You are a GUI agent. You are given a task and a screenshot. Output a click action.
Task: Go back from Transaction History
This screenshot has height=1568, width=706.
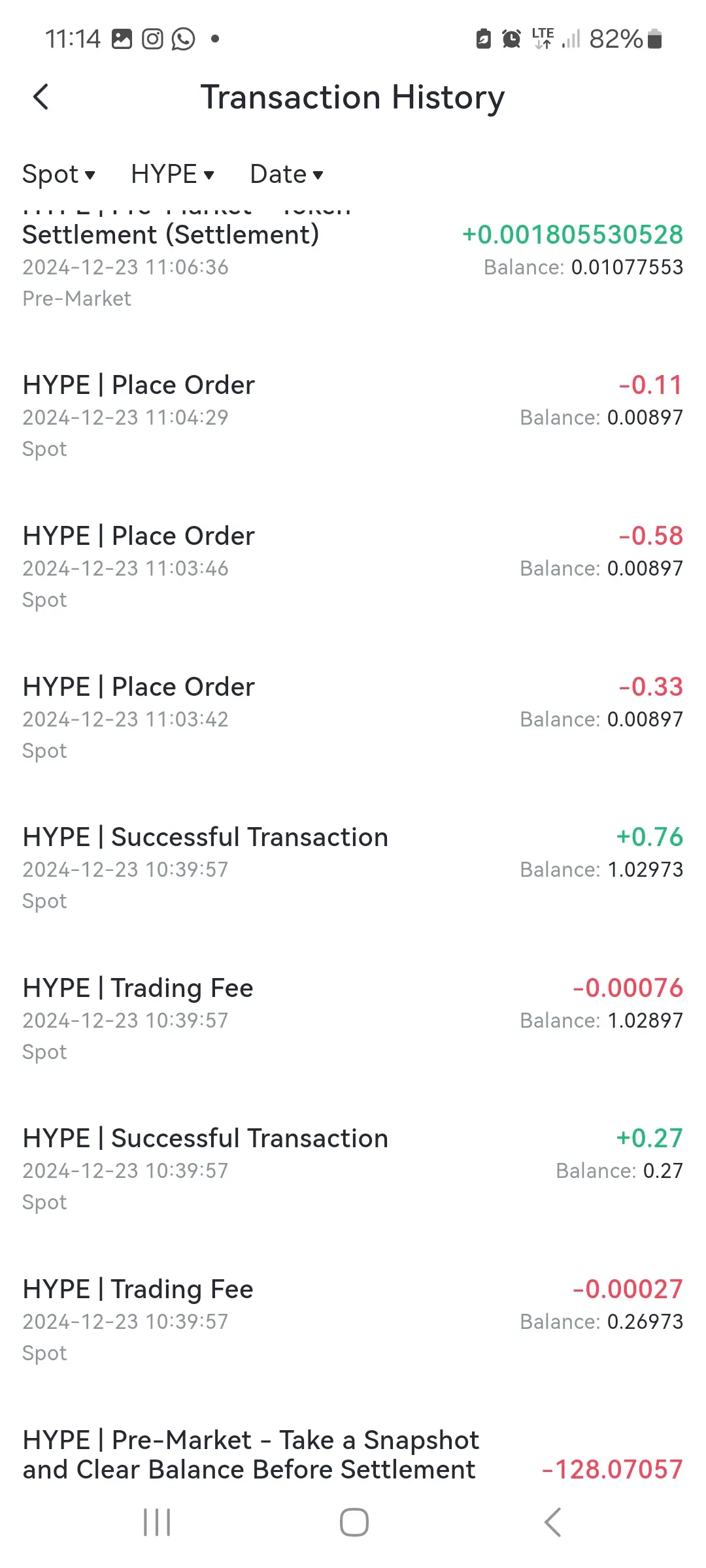(x=41, y=97)
